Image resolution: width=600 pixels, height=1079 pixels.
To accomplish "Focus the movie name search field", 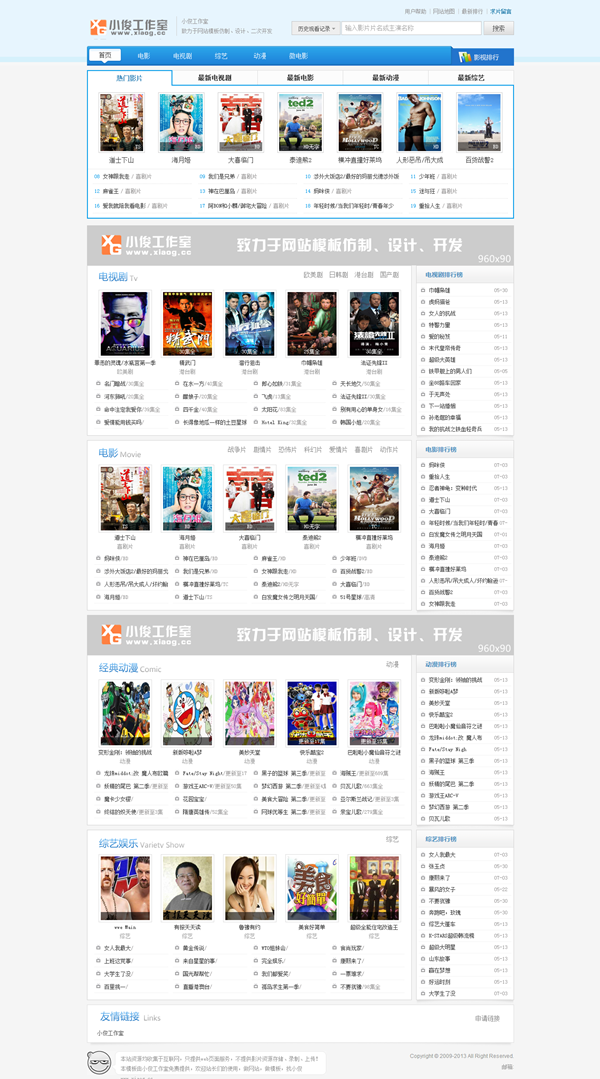I will (410, 29).
